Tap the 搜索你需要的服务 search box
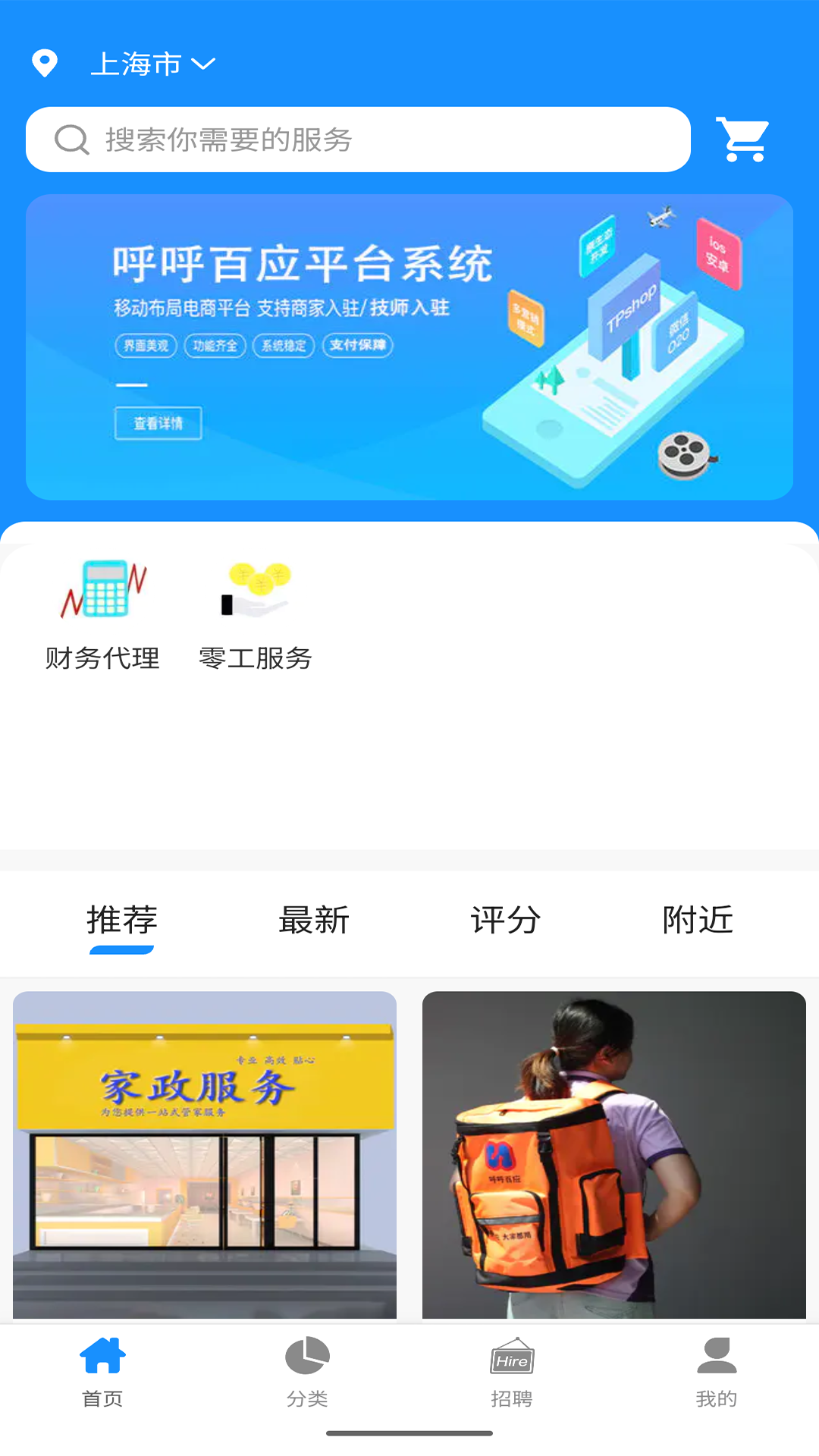The width and height of the screenshot is (819, 1456). pyautogui.click(x=356, y=140)
